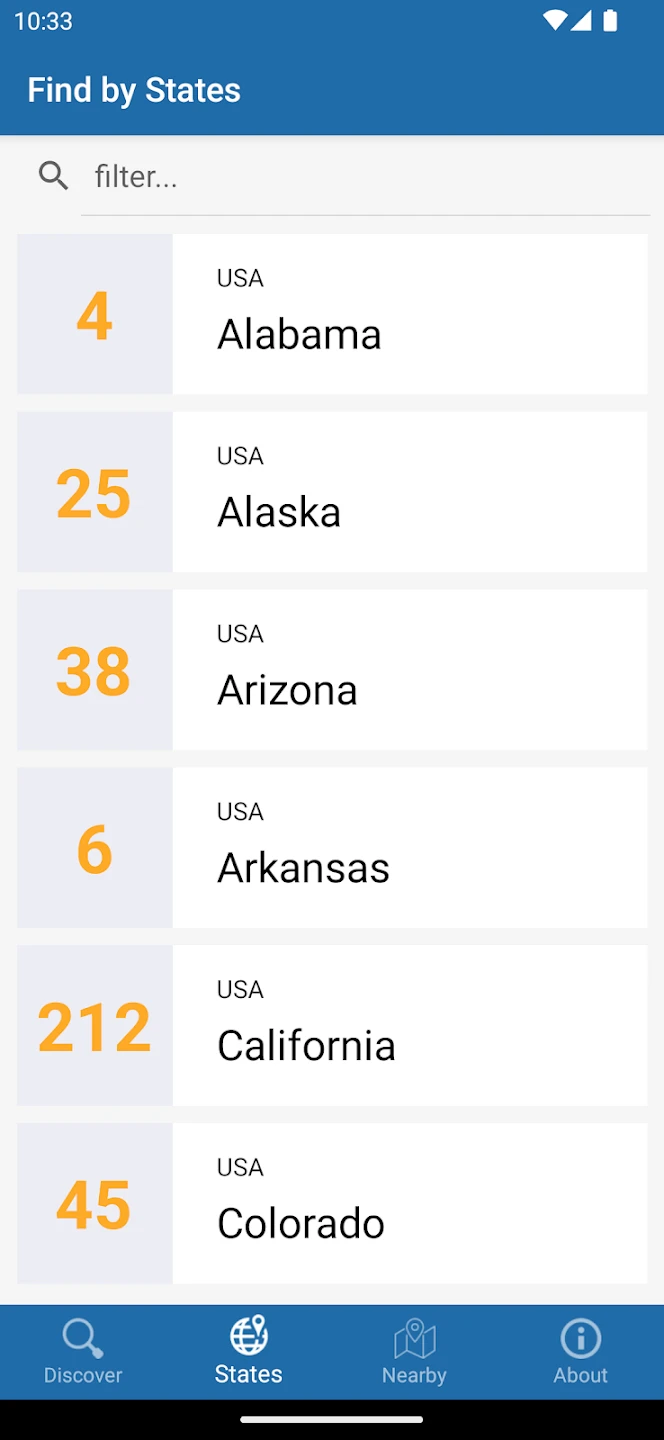This screenshot has height=1440, width=664.
Task: Open the About tab
Action: (581, 1352)
